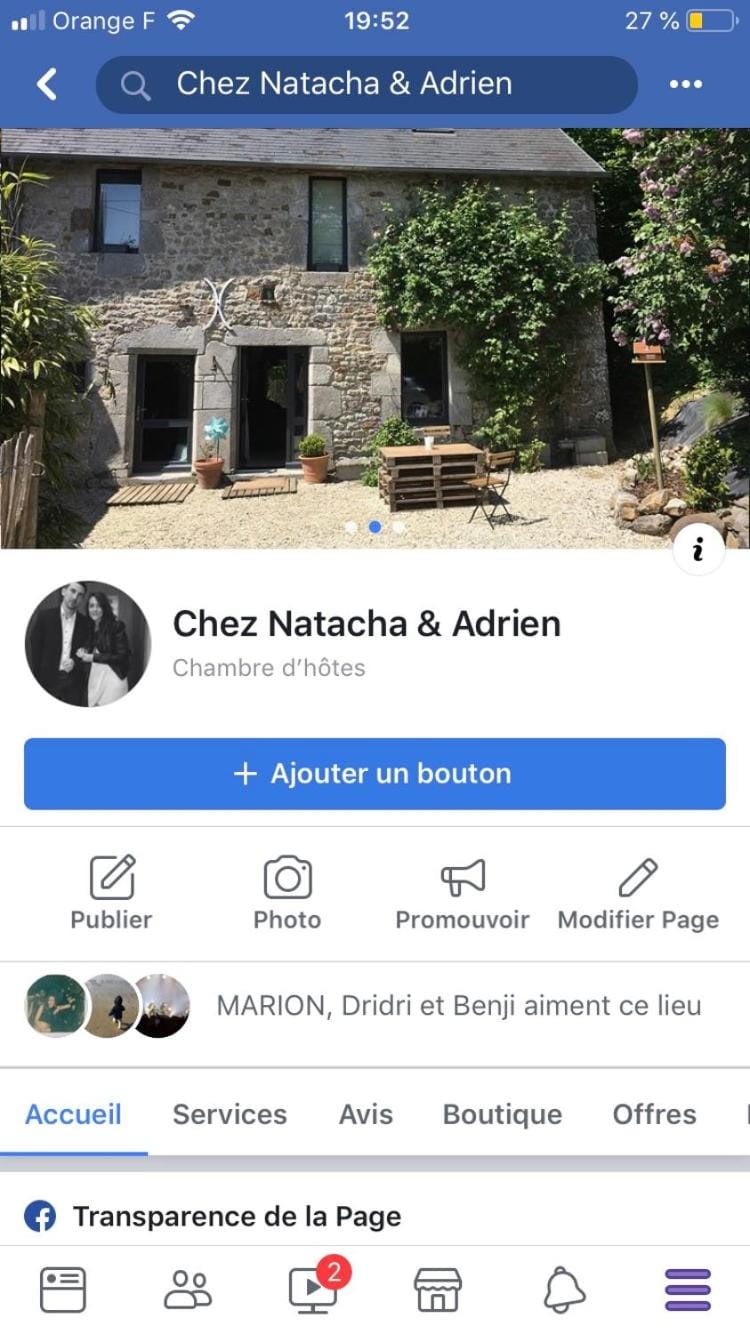750x1334 pixels.
Task: Open the three-dot overflow menu
Action: point(686,85)
